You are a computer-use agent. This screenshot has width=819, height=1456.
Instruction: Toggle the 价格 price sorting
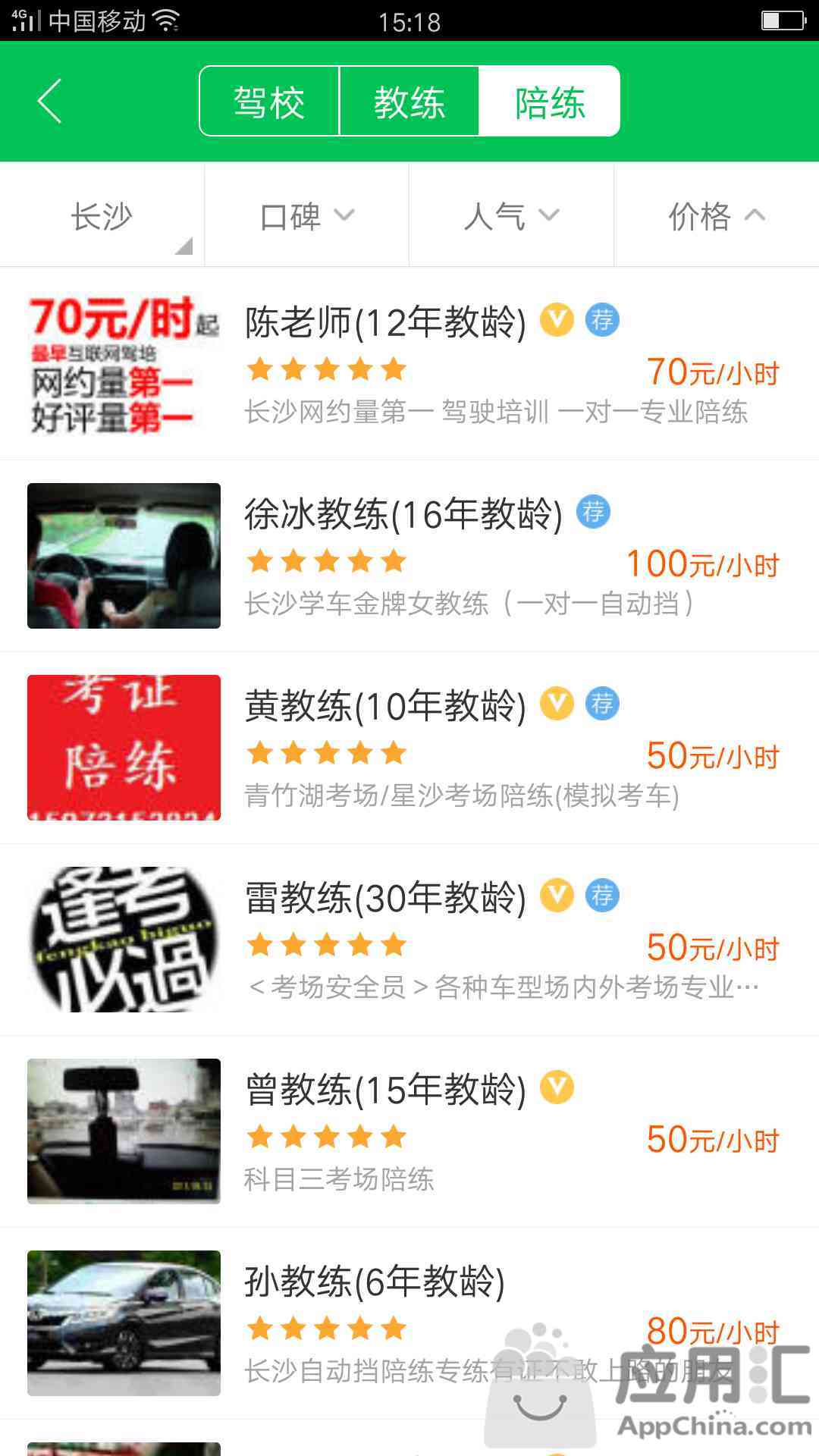[717, 215]
